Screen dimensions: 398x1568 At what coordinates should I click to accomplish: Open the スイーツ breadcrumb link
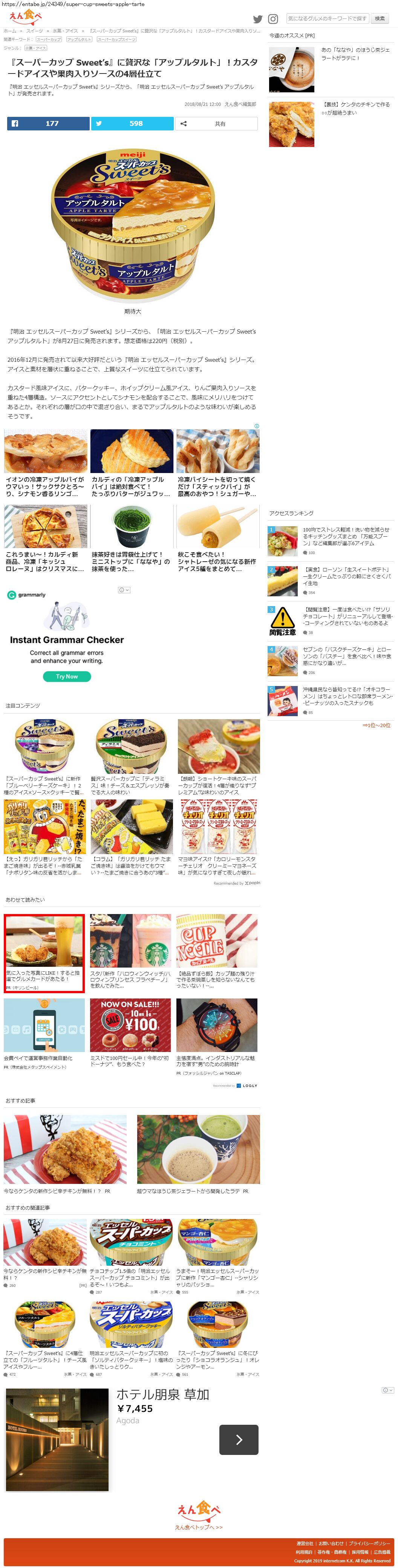pos(35,31)
